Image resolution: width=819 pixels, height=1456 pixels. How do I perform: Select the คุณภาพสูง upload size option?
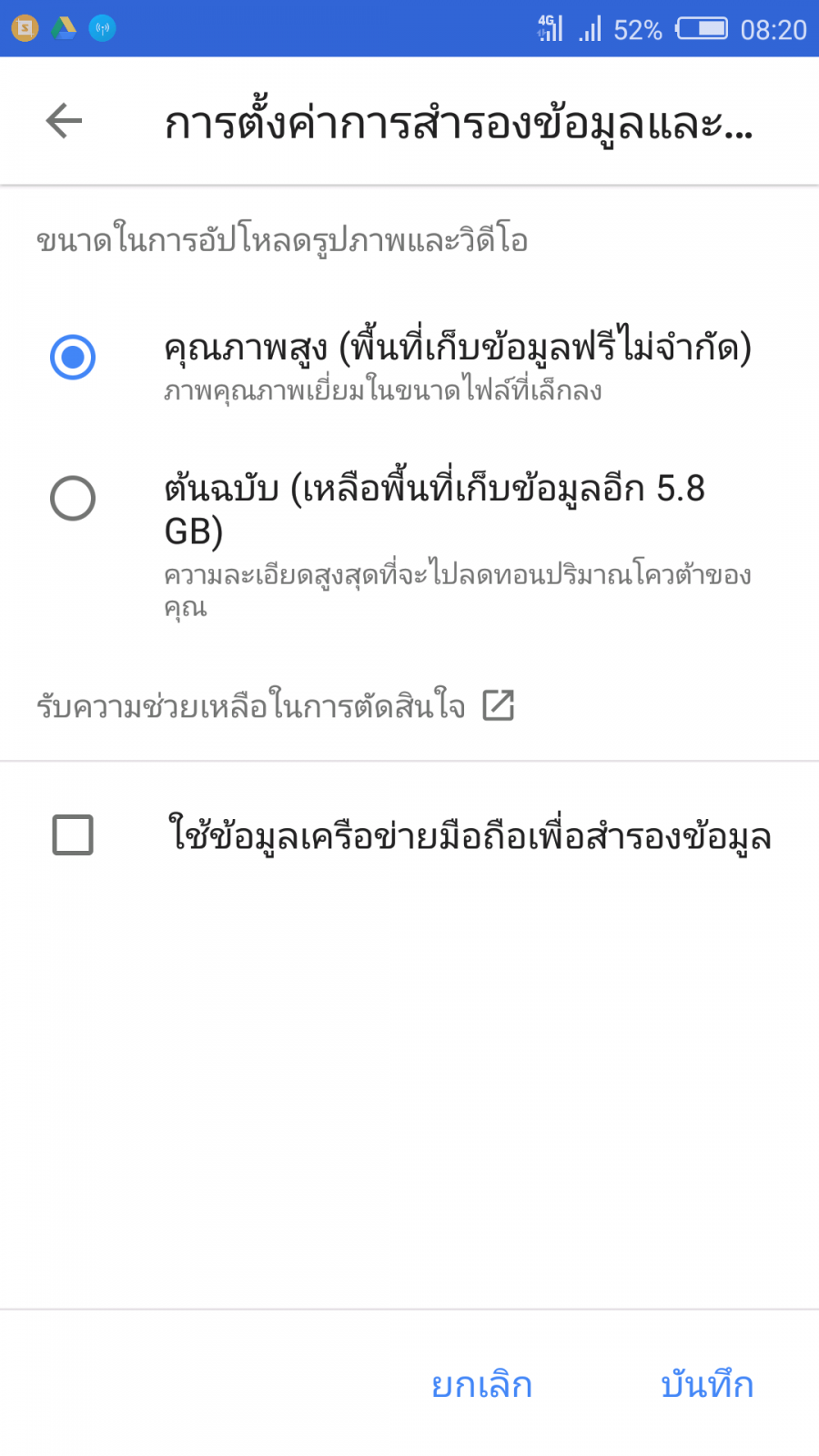(73, 357)
